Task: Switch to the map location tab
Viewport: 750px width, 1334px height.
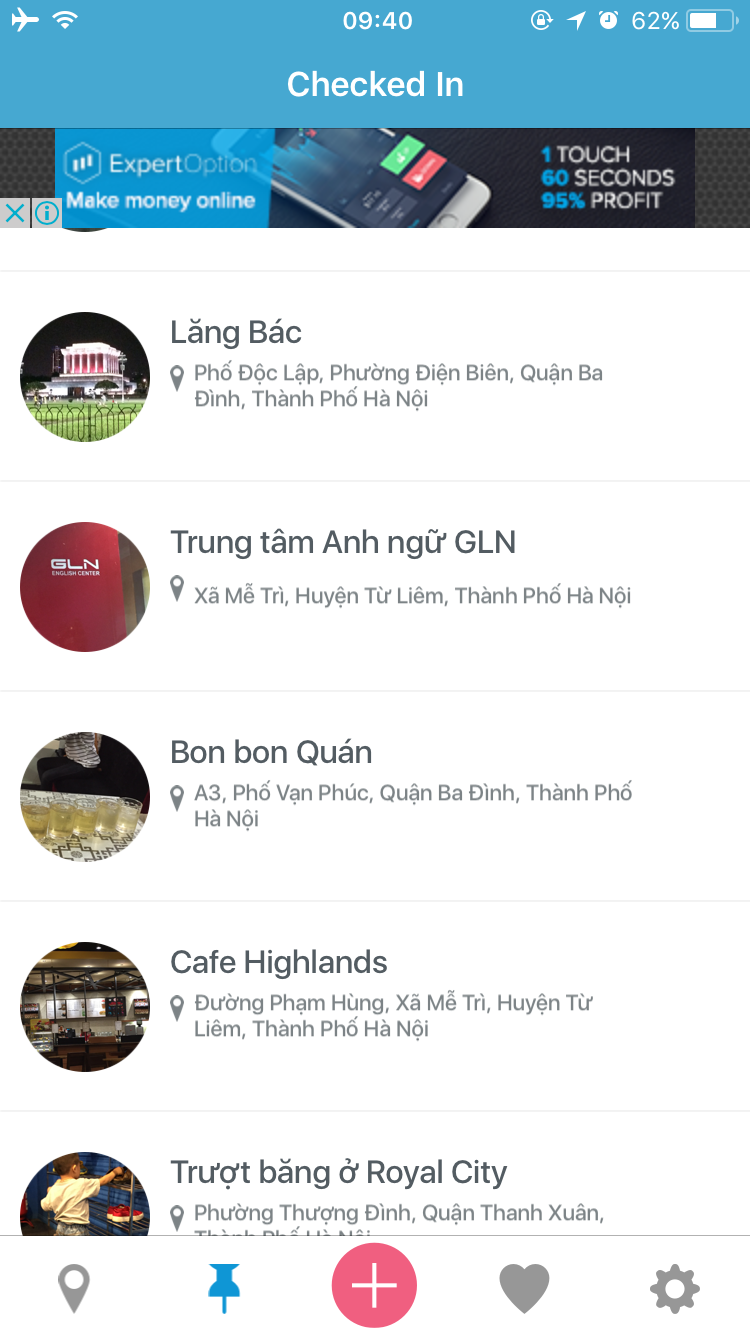Action: point(74,1288)
